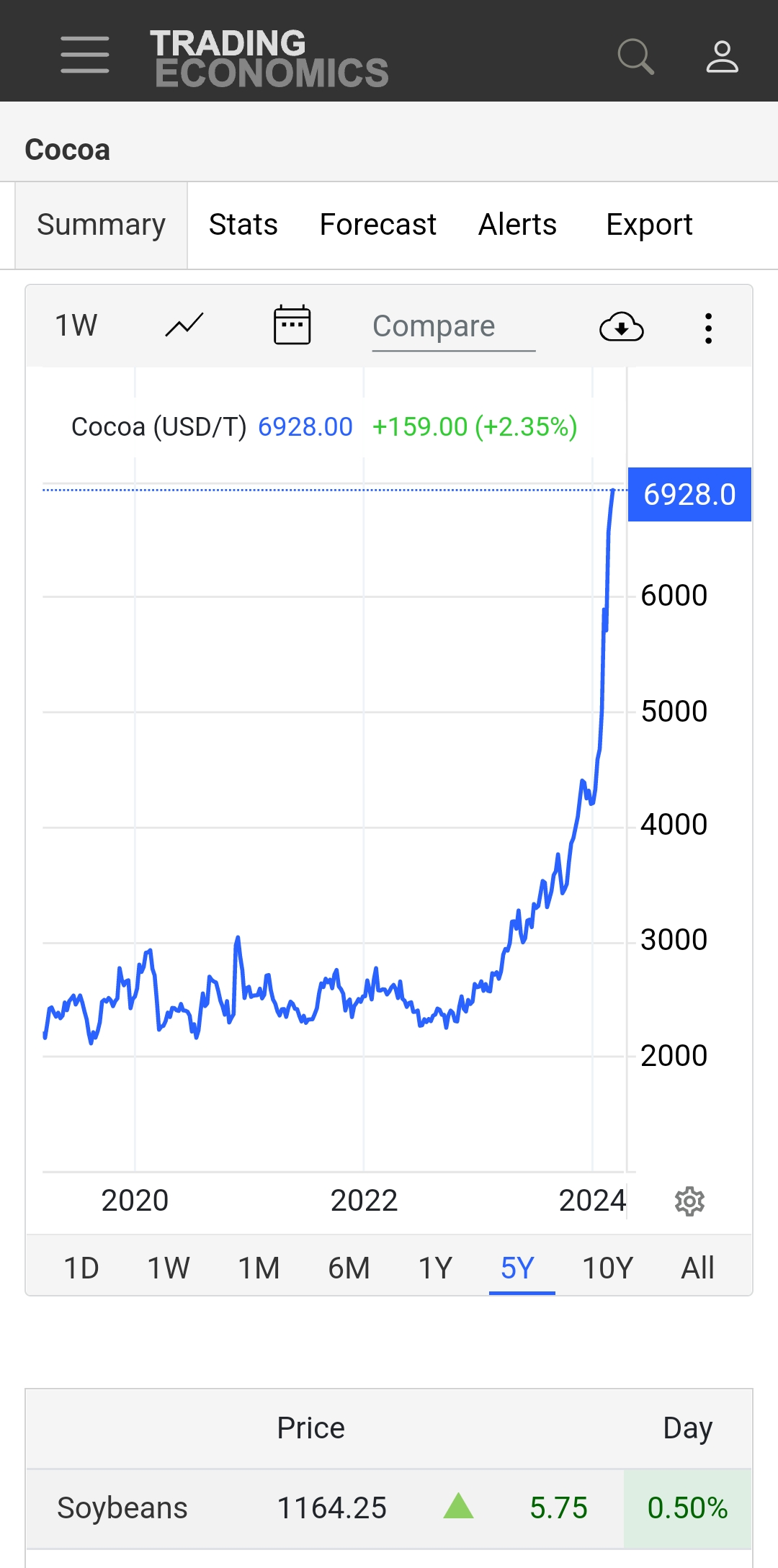Open the Export tab
The height and width of the screenshot is (1568, 778).
648,225
